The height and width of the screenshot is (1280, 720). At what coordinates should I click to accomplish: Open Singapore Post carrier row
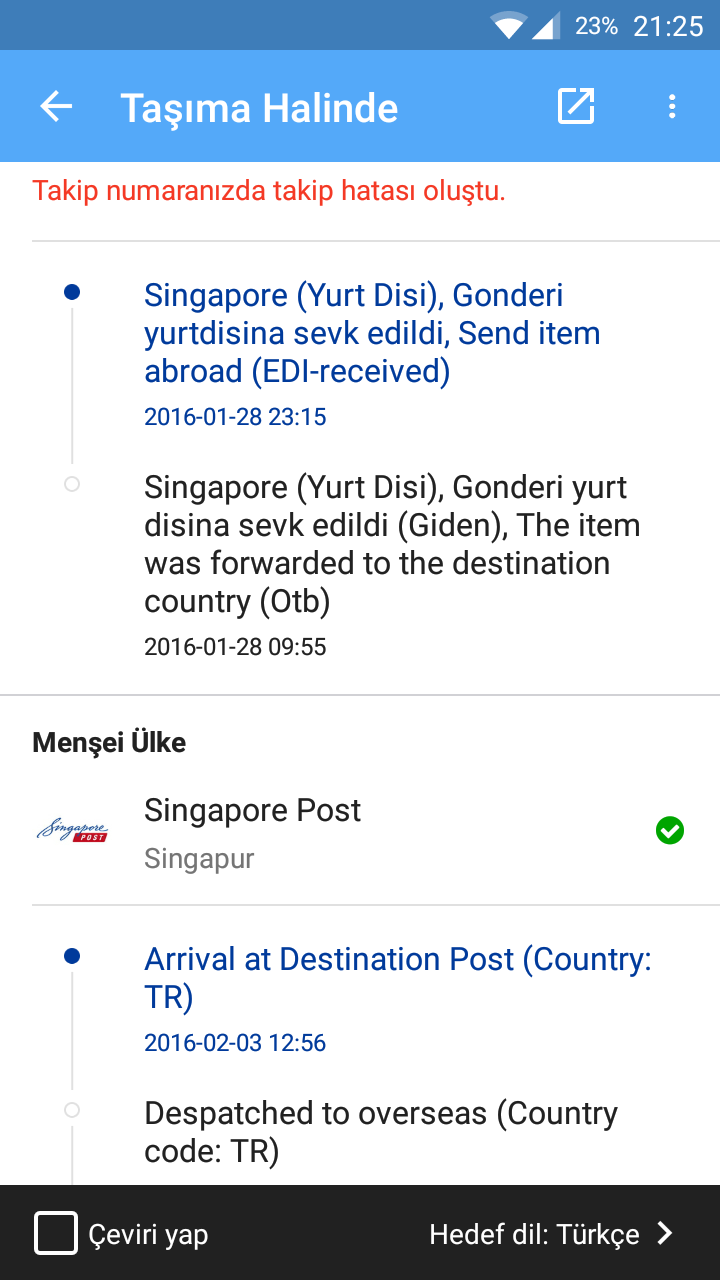(x=360, y=832)
